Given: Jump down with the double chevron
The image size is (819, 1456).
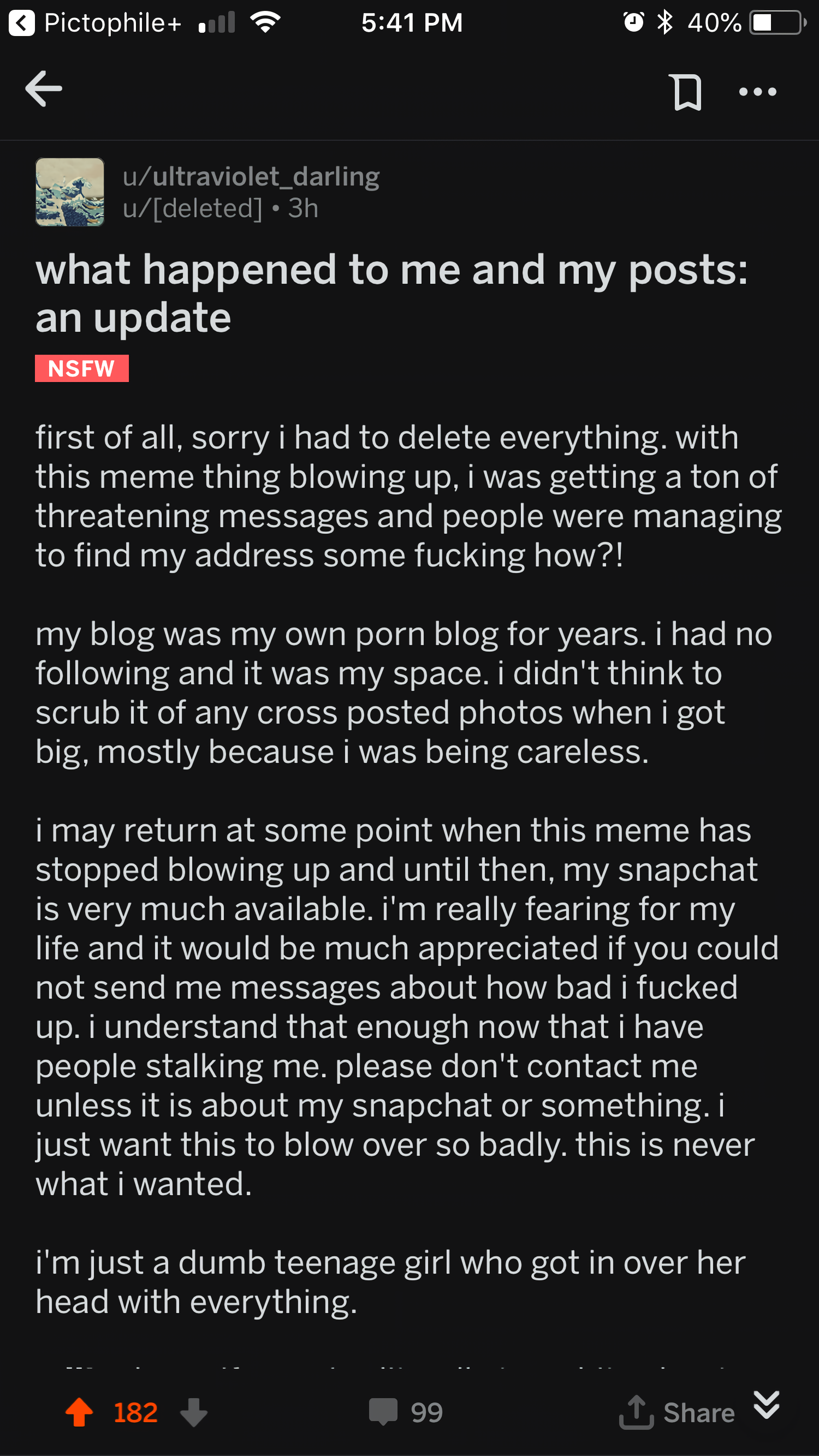Looking at the screenshot, I should coord(767,1405).
